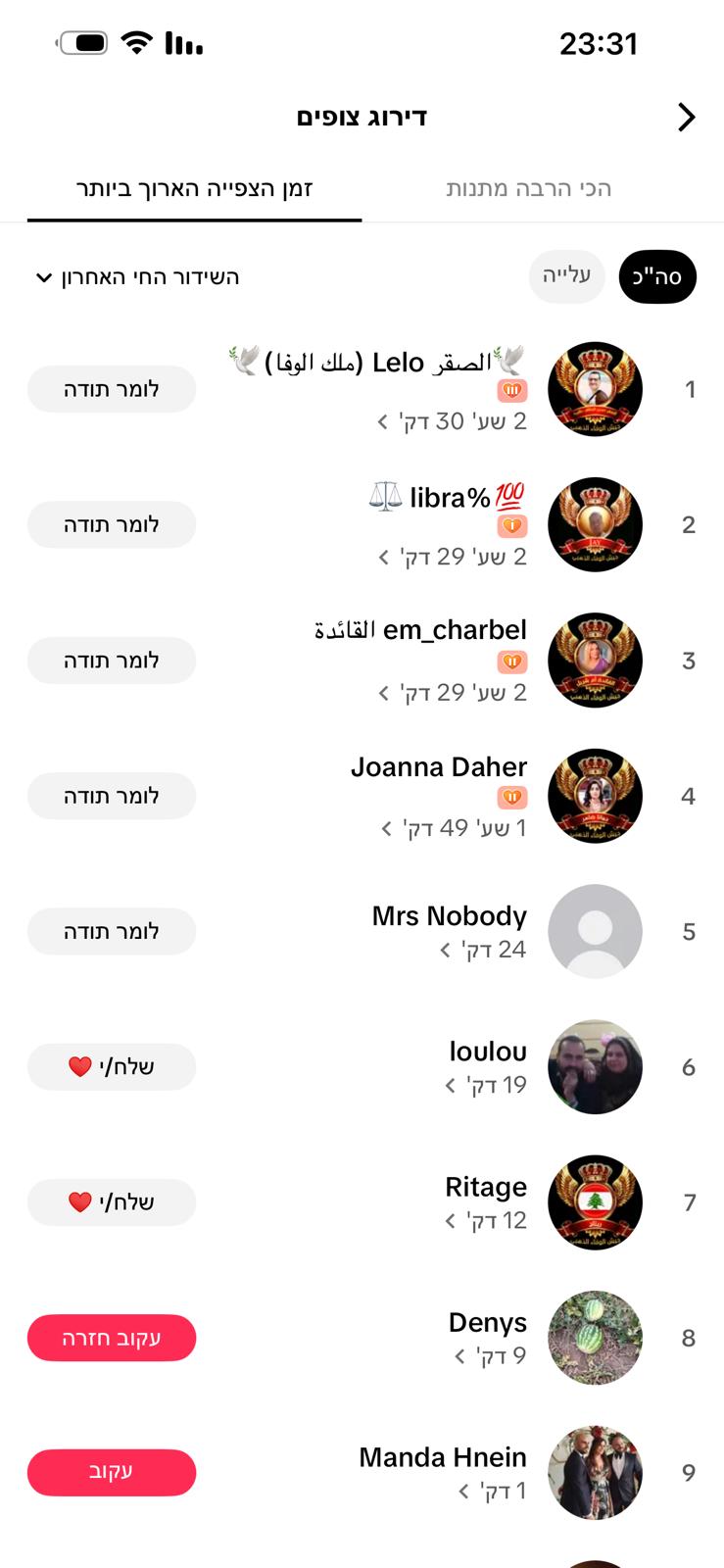View Mrs Nobody's profile avatar
This screenshot has height=1568, width=724.
click(x=595, y=931)
